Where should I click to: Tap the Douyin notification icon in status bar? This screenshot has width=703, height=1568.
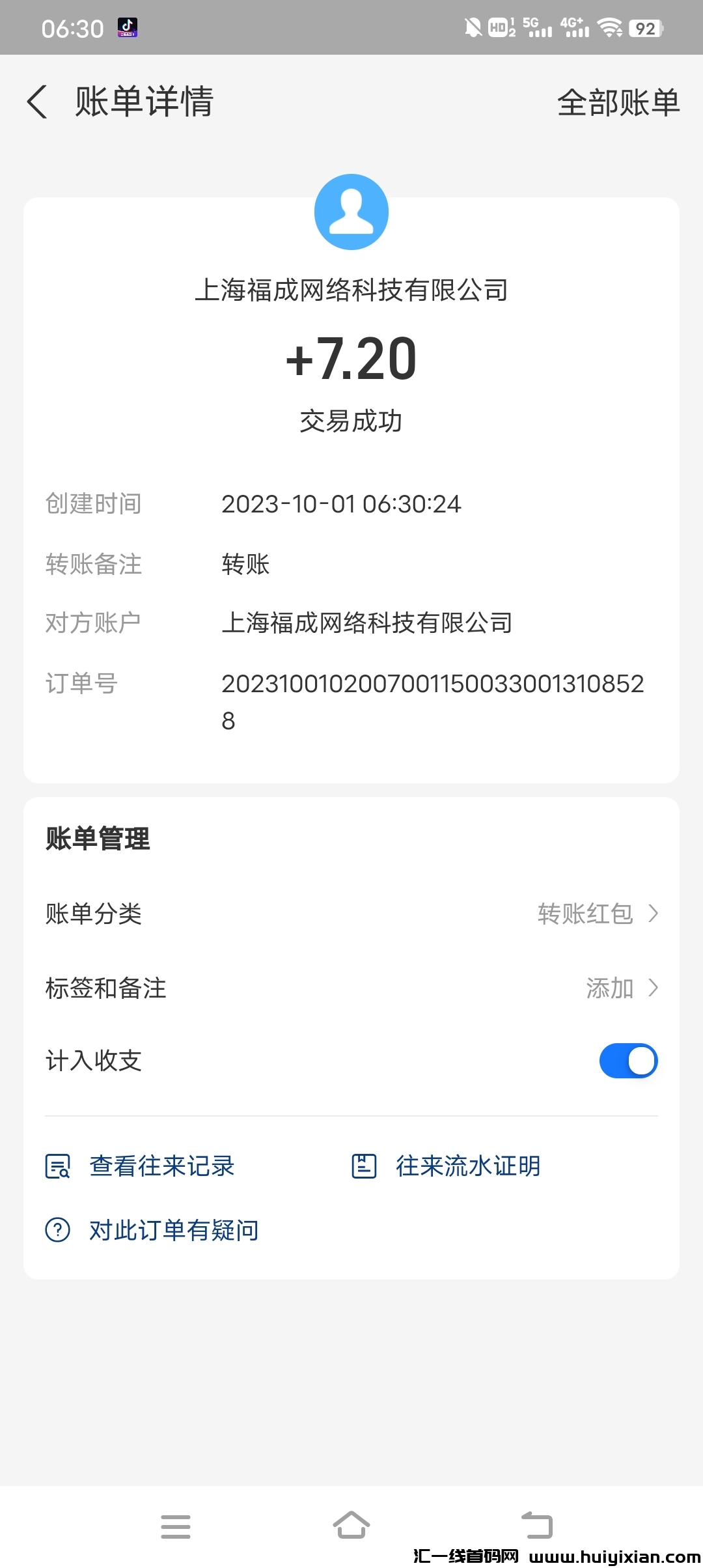coord(126,26)
